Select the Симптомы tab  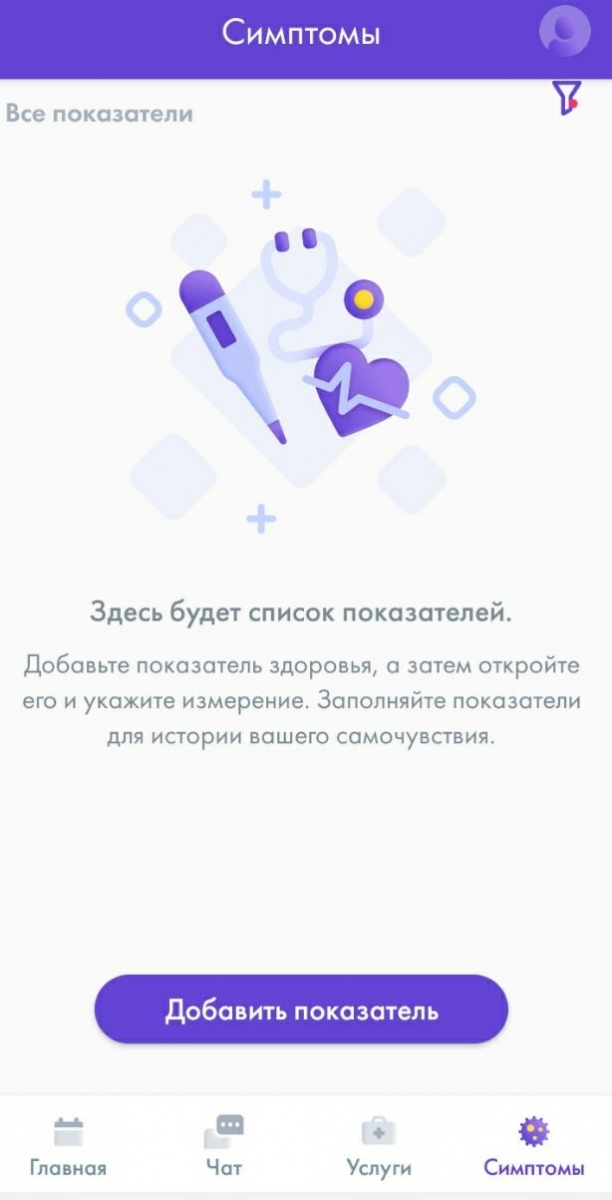pyautogui.click(x=534, y=1147)
